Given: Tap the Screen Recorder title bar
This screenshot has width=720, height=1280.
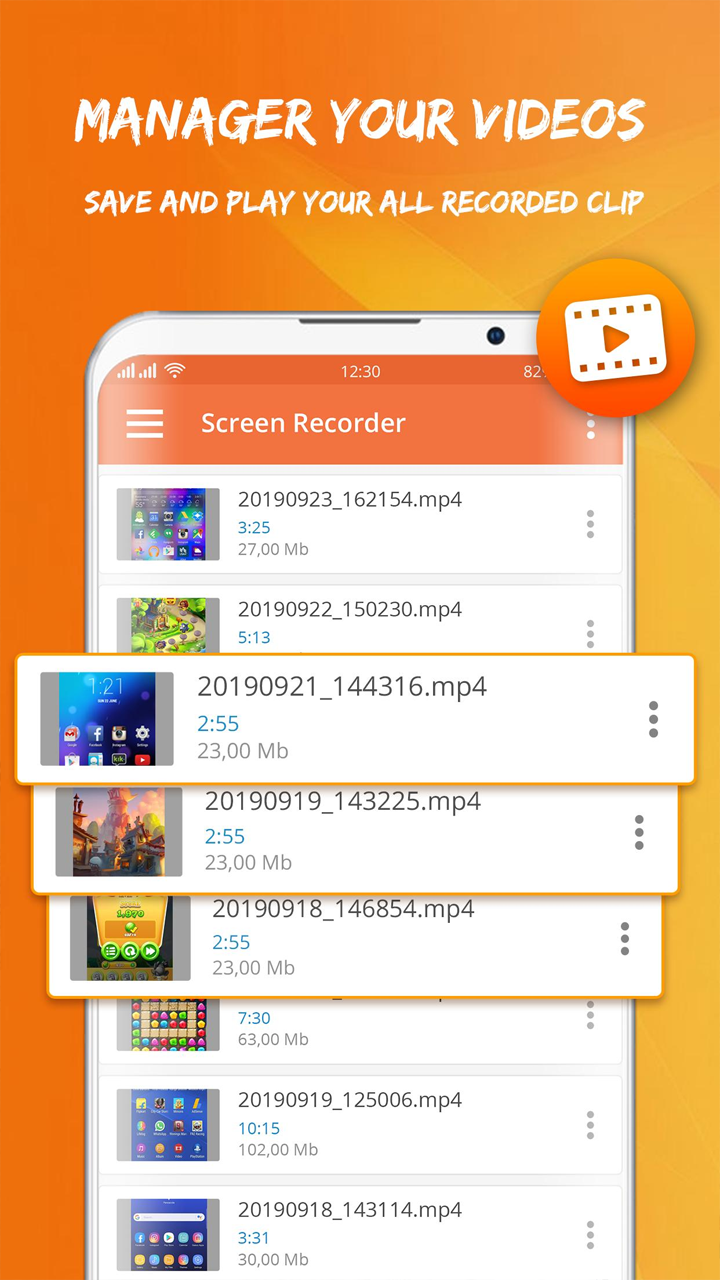Looking at the screenshot, I should pyautogui.click(x=303, y=423).
